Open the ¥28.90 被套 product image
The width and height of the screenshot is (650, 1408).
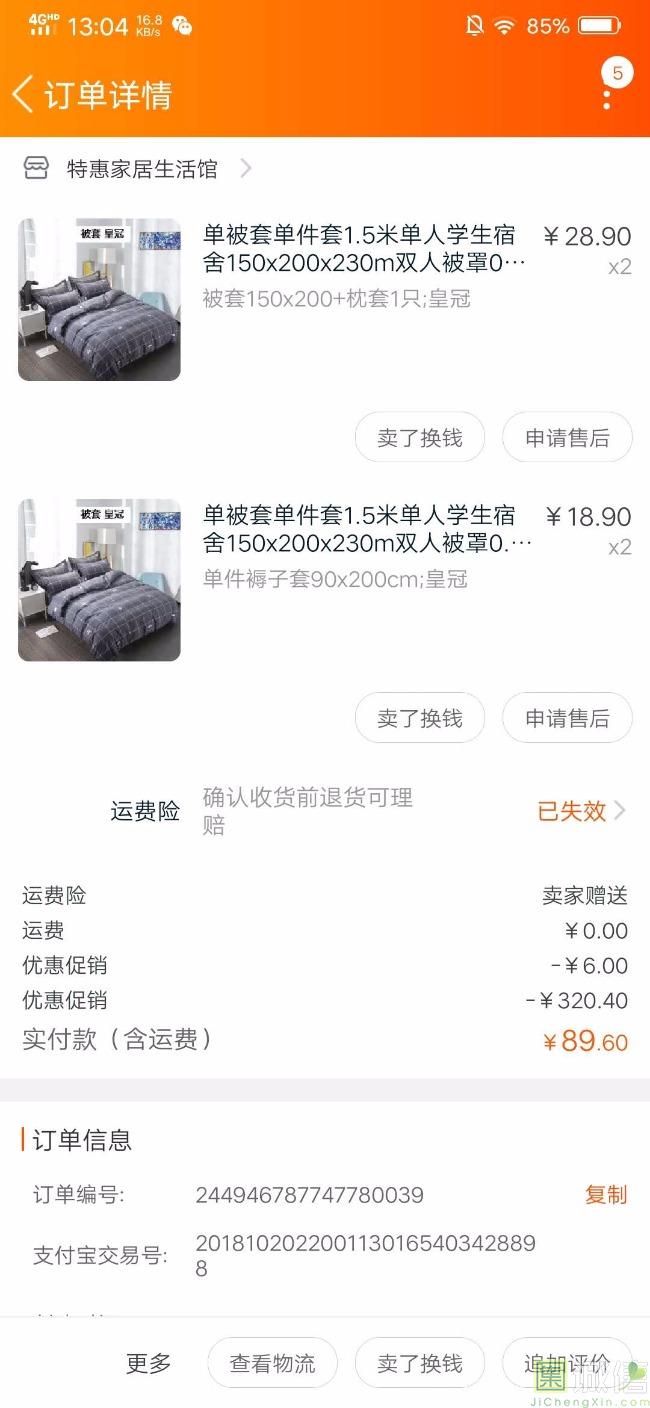click(99, 300)
